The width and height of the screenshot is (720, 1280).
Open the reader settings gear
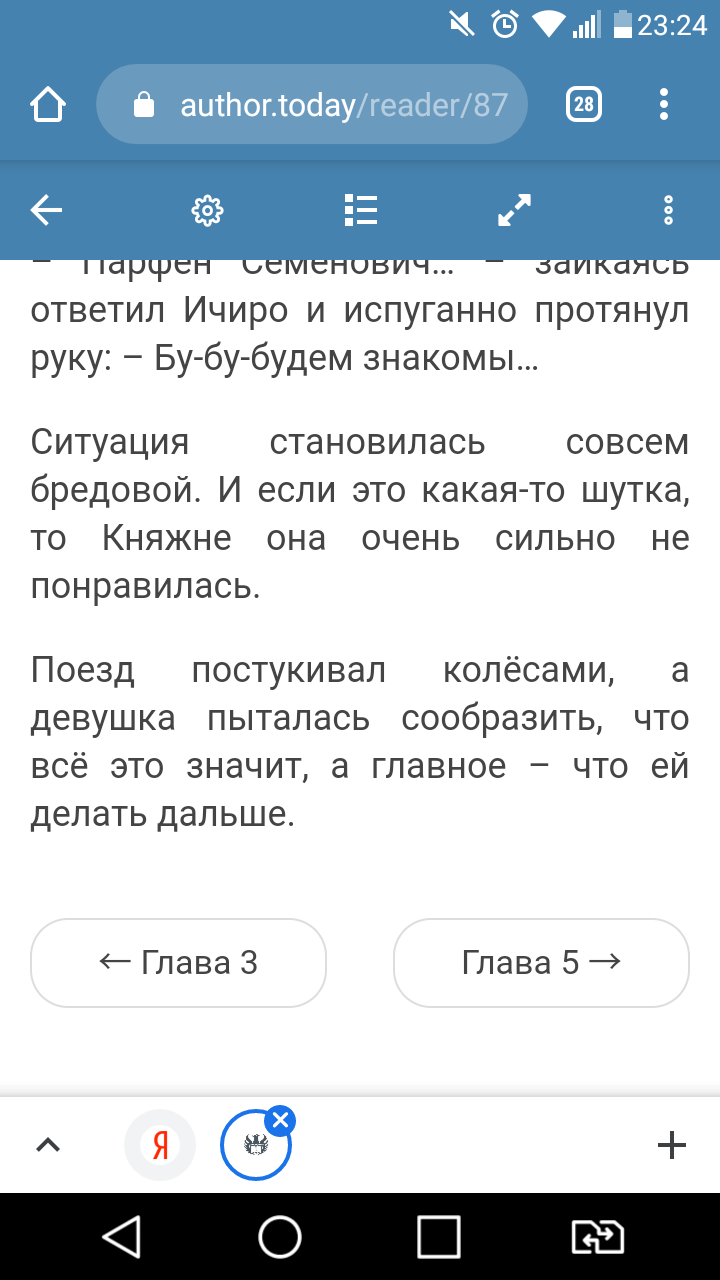click(x=207, y=210)
